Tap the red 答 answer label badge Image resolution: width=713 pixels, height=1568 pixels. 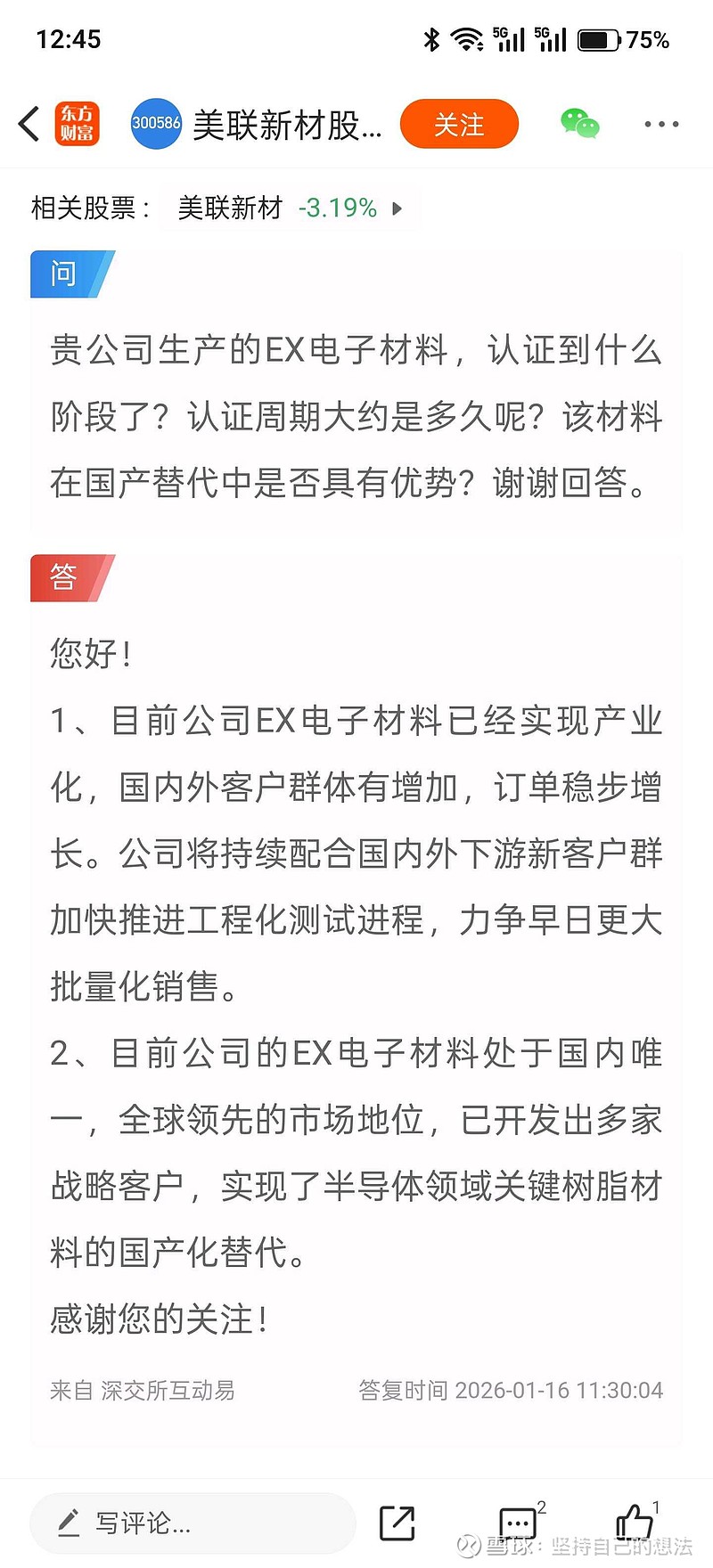(64, 577)
